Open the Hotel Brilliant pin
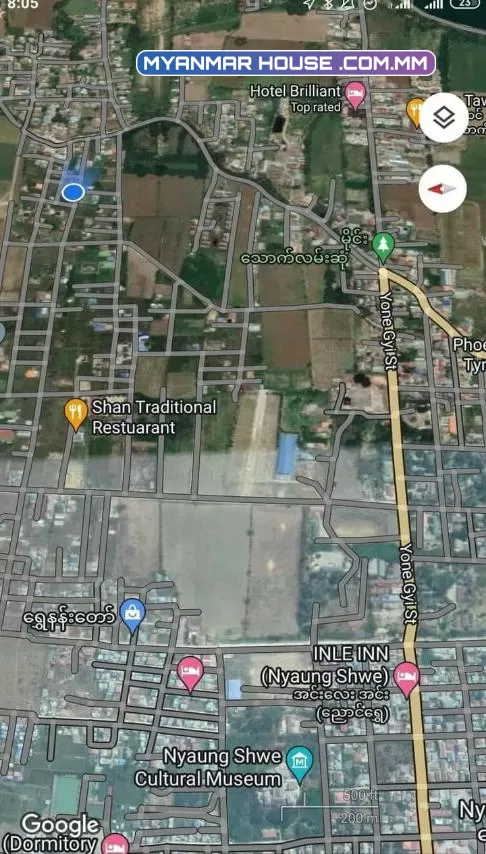Viewport: 486px width, 854px height. pyautogui.click(x=355, y=96)
